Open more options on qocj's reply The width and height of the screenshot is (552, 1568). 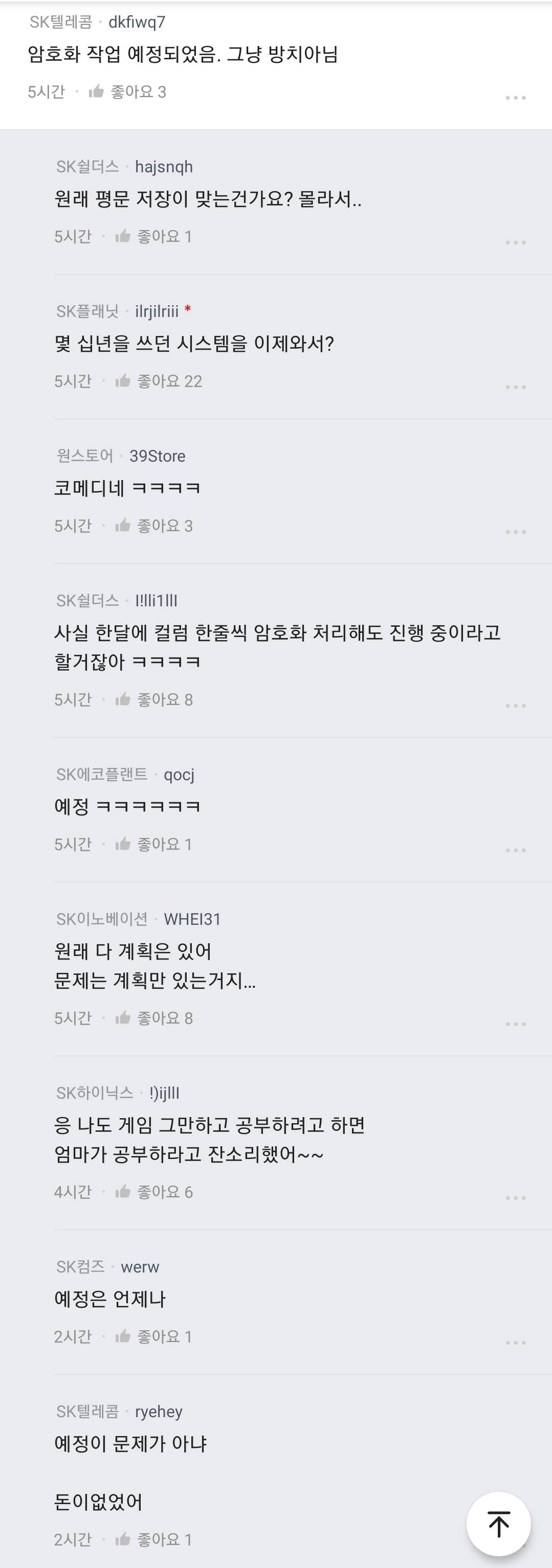click(x=515, y=850)
